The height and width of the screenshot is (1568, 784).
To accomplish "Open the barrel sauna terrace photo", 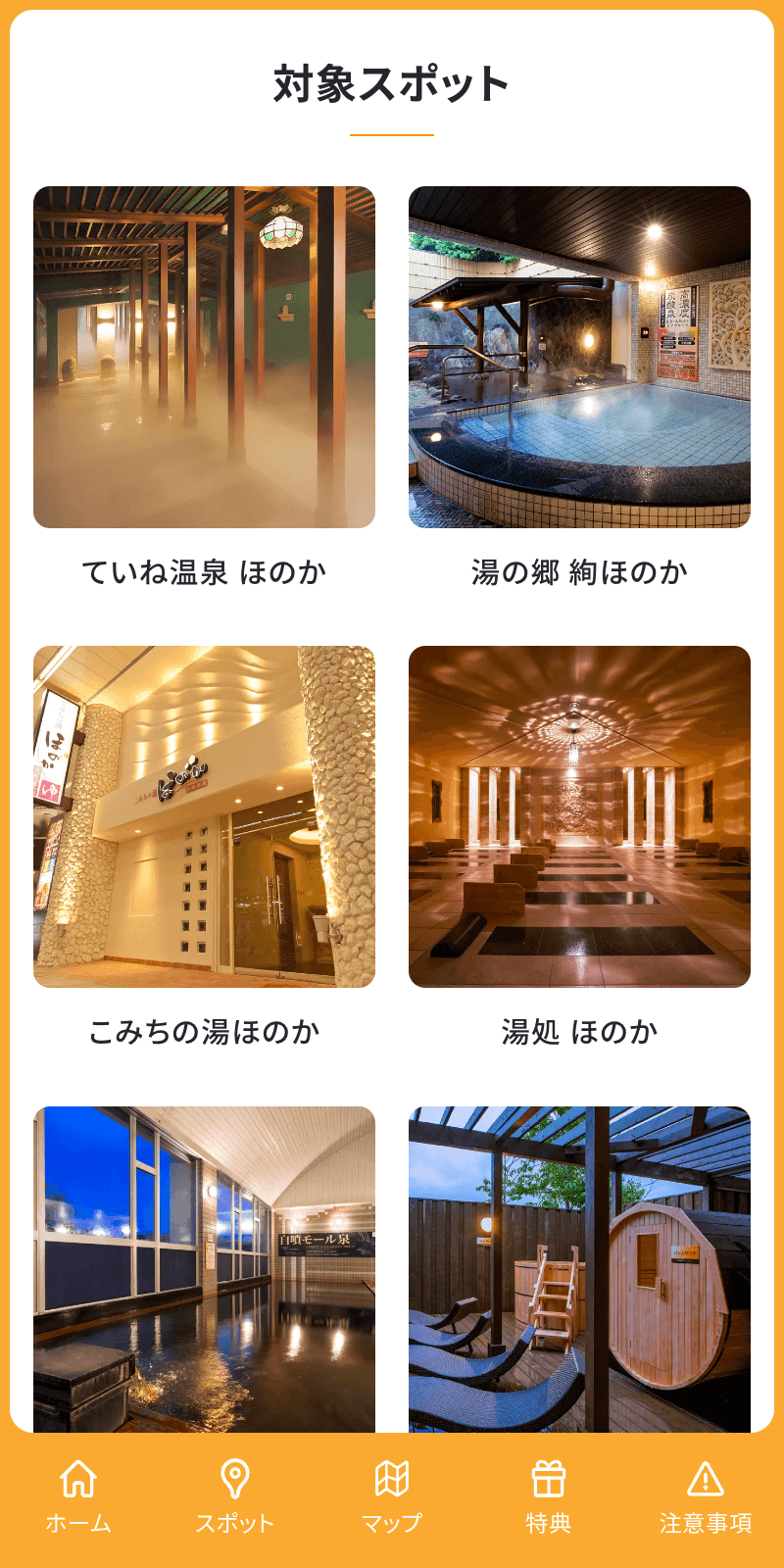I will 580,1264.
